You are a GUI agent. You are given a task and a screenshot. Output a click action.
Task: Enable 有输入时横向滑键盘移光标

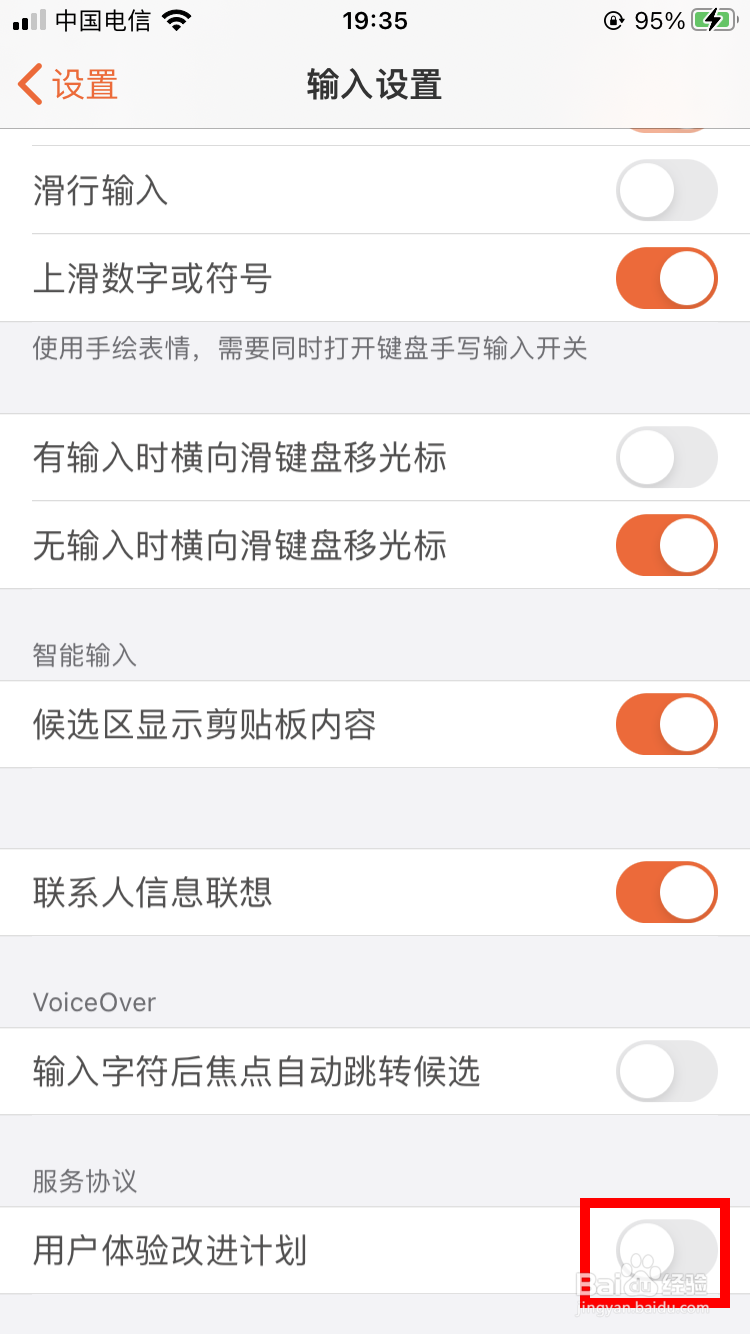click(x=667, y=458)
